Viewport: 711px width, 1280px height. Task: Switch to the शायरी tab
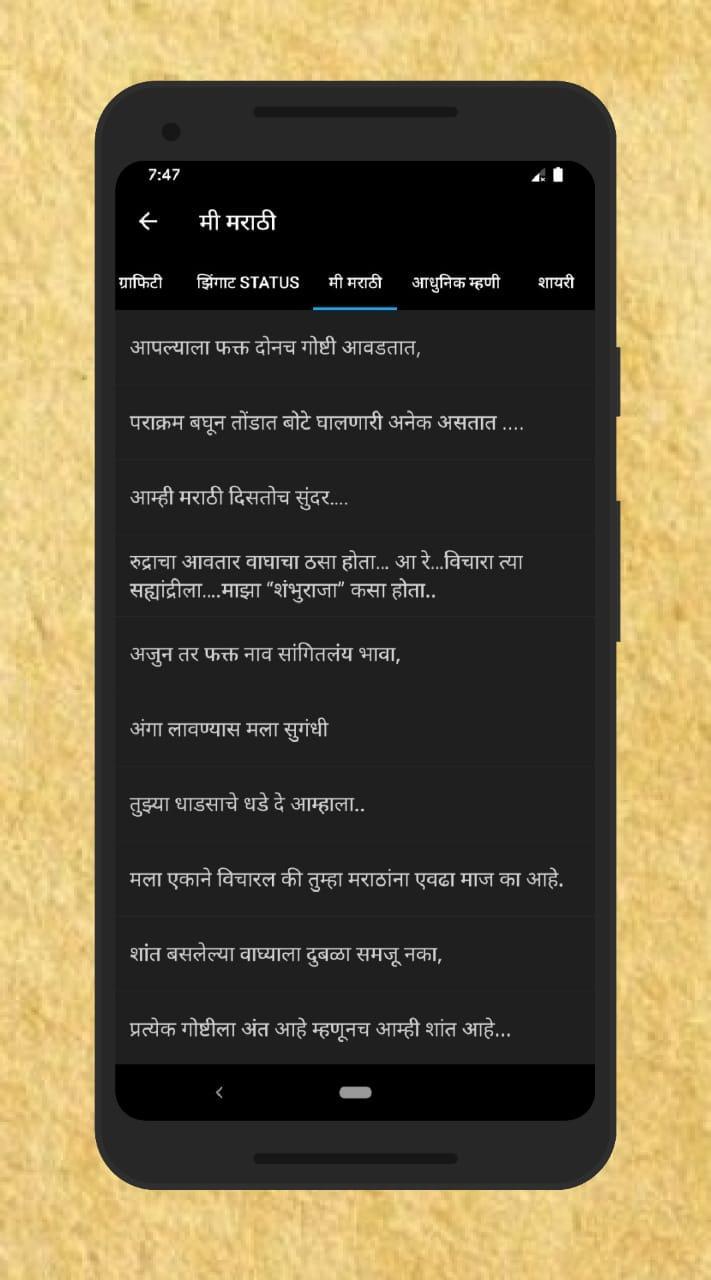(556, 282)
